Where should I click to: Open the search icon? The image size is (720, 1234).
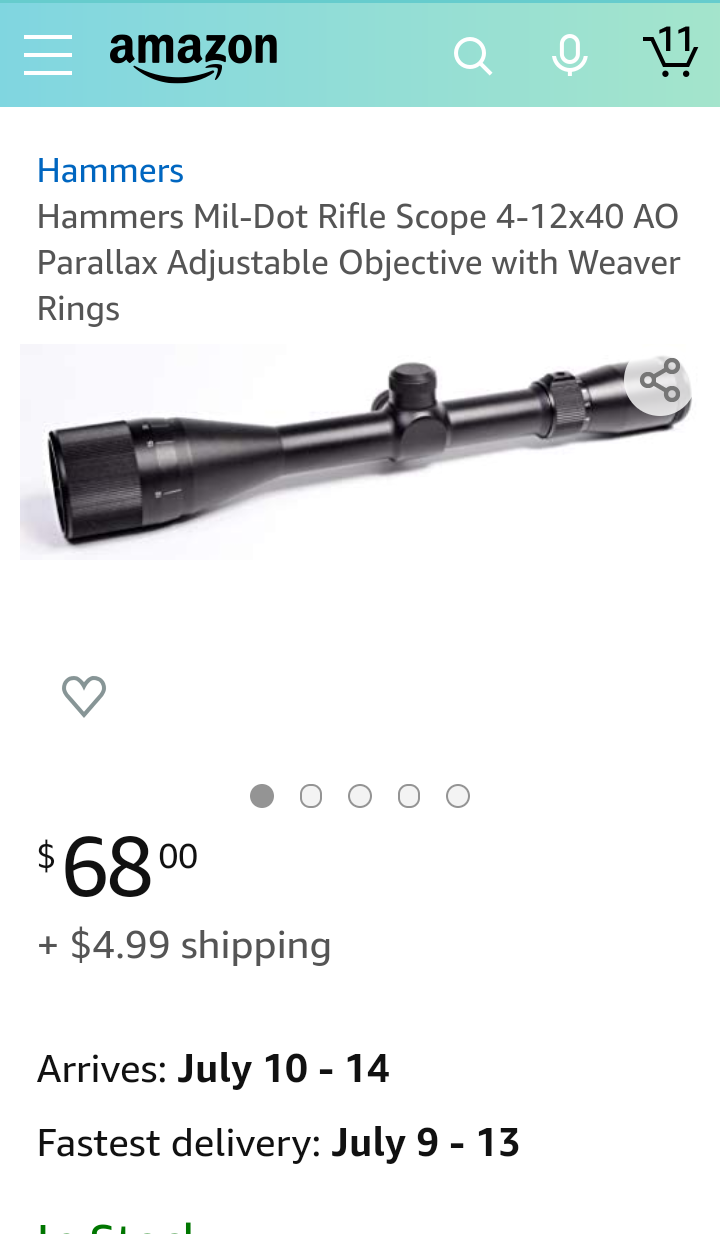pyautogui.click(x=472, y=56)
